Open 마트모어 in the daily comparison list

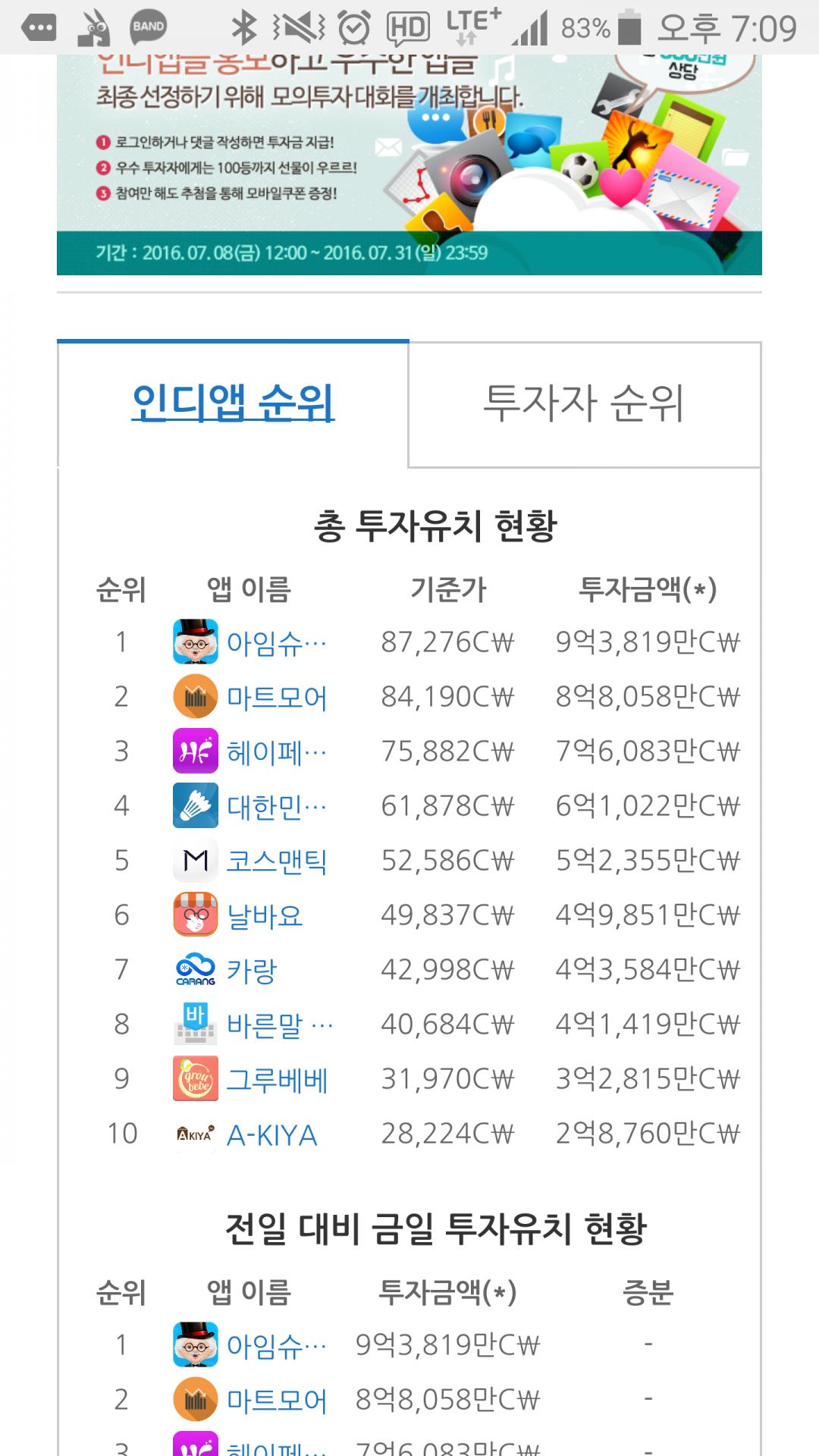277,1399
